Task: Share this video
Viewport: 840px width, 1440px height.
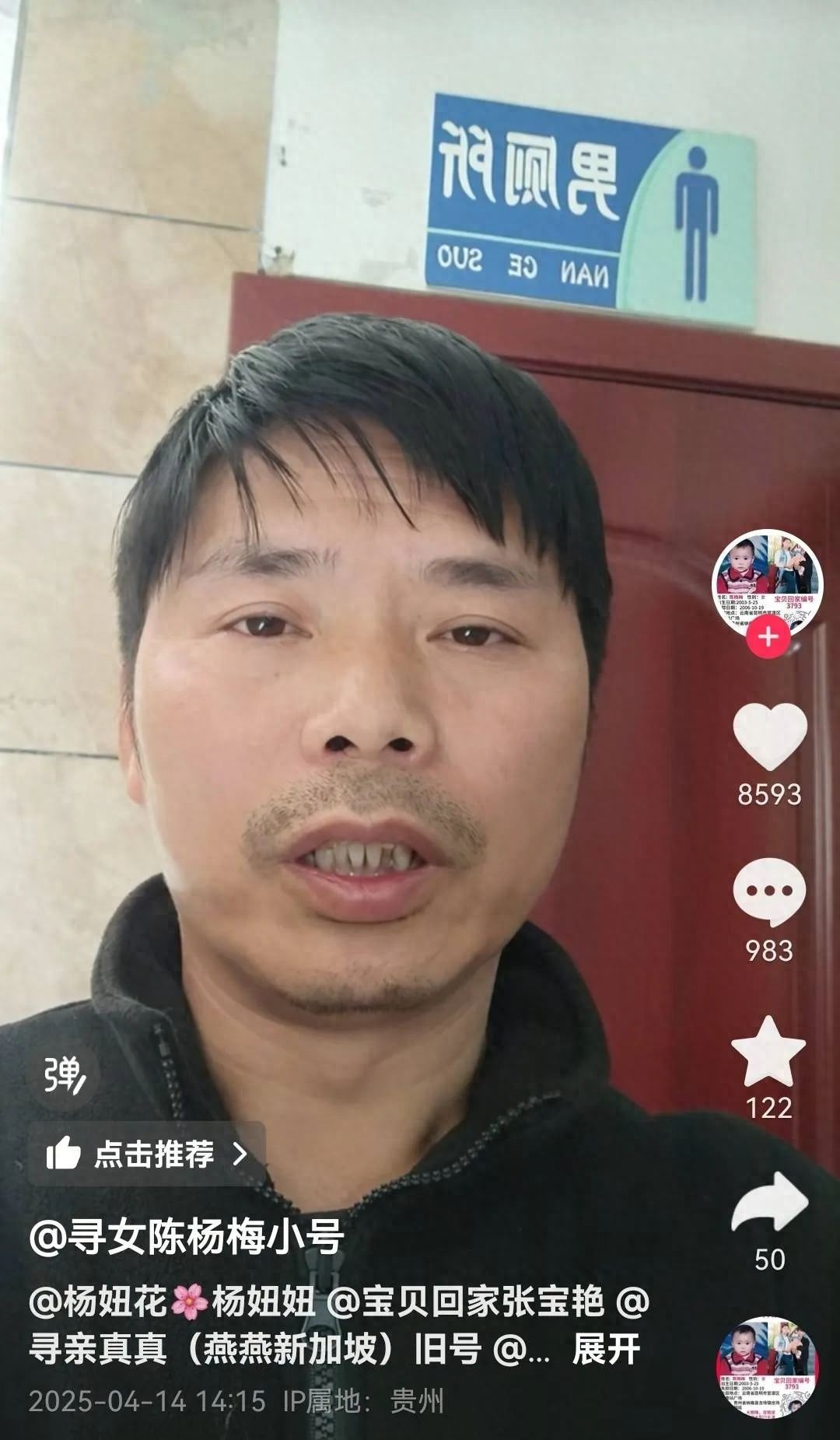Action: [x=769, y=1204]
